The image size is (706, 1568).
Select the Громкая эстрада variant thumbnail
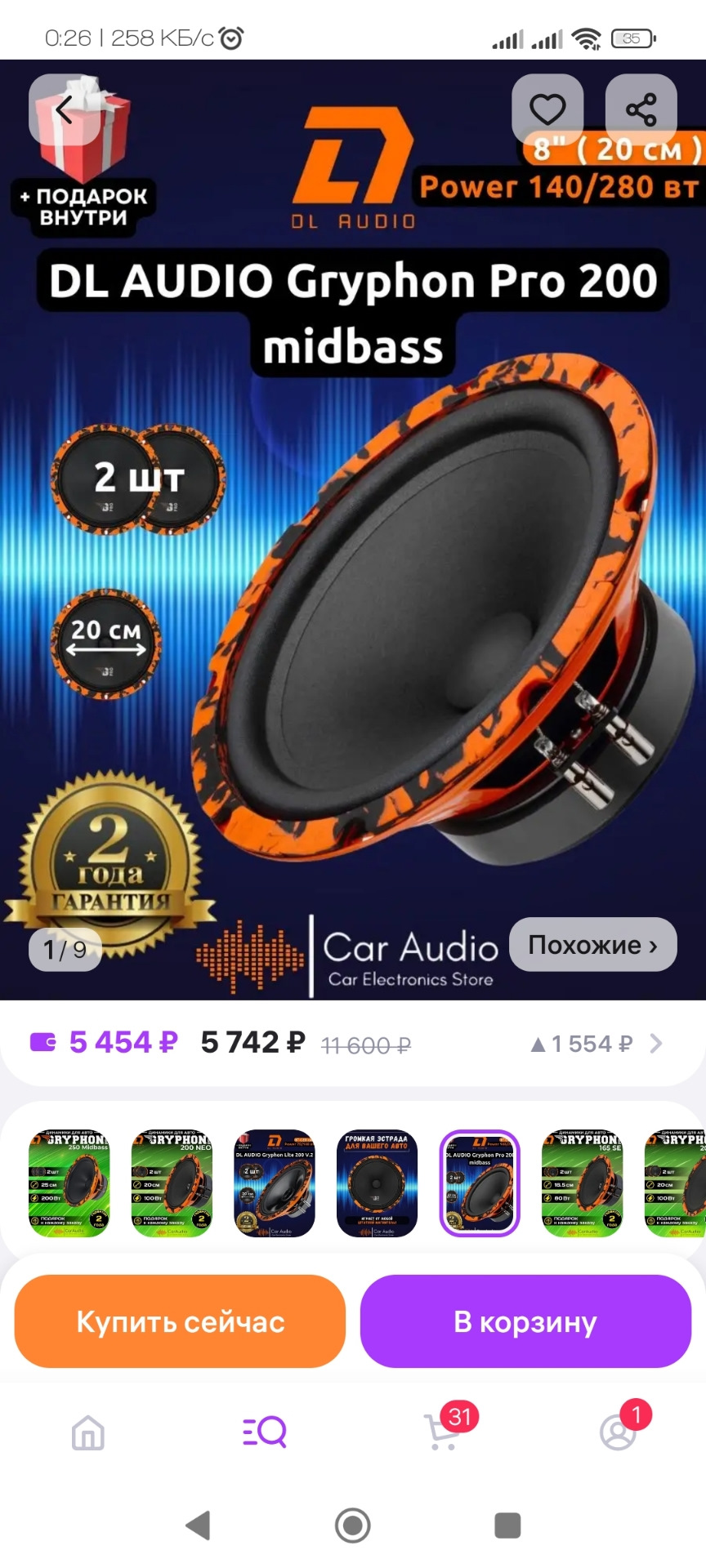(378, 1183)
